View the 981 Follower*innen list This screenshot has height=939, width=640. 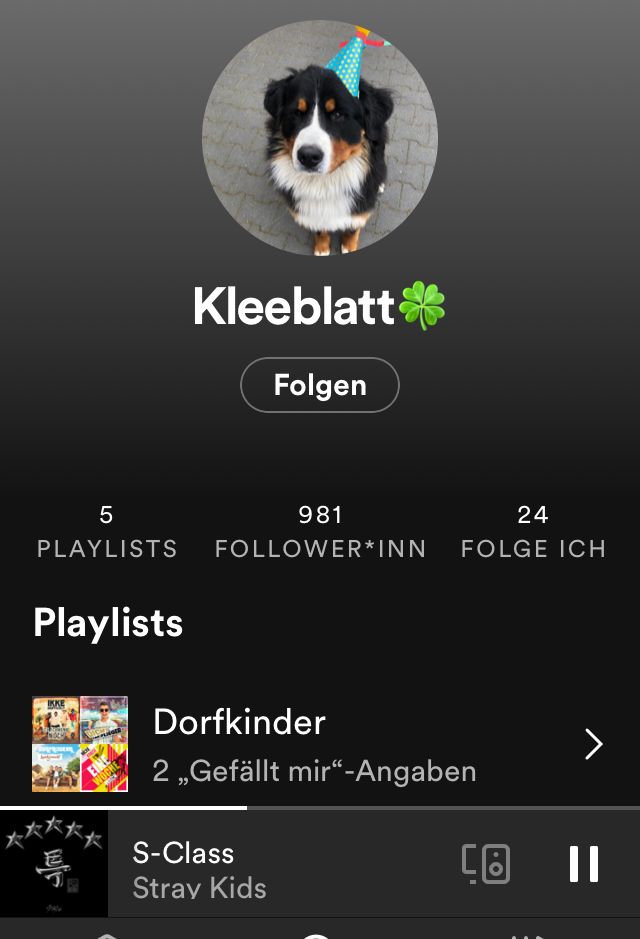point(320,532)
